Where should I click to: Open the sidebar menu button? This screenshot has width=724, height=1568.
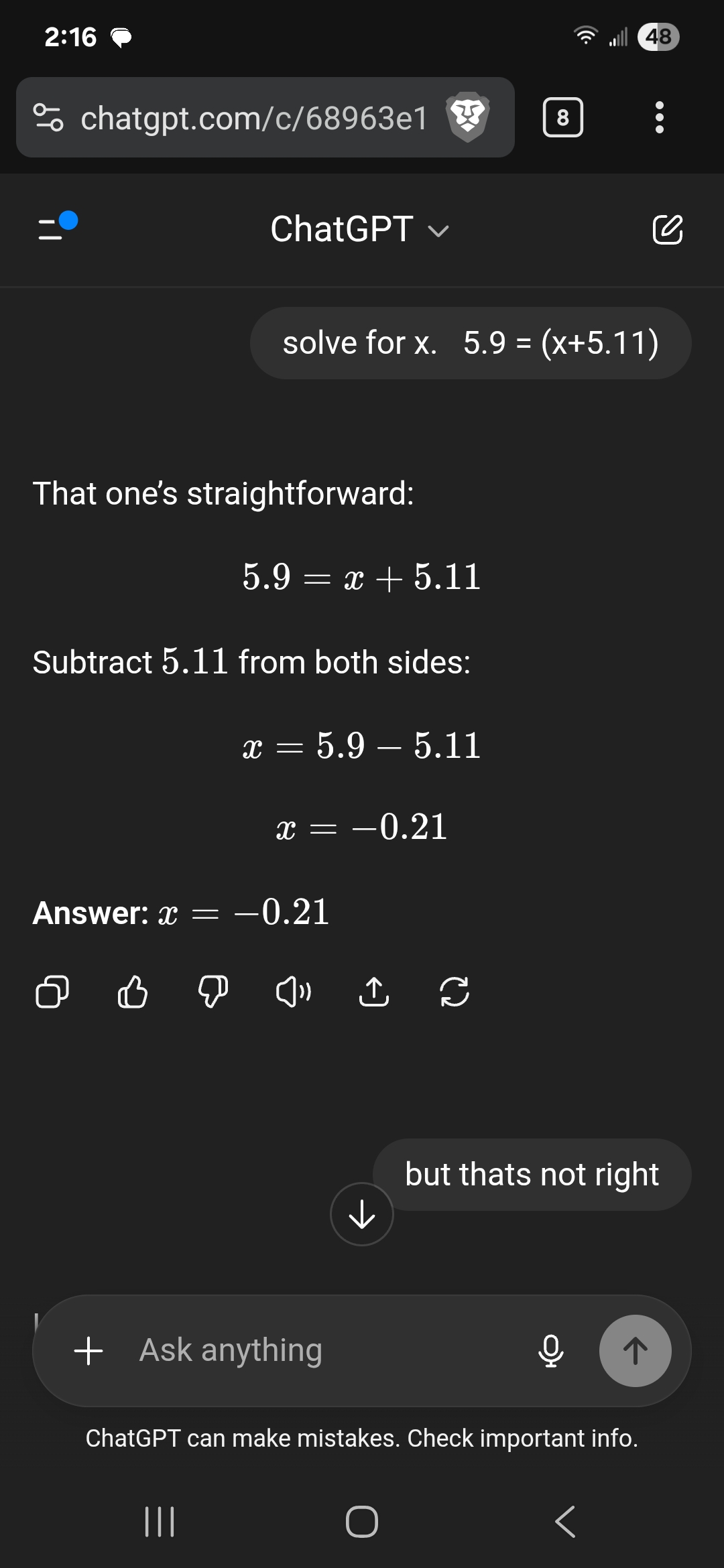tap(56, 228)
